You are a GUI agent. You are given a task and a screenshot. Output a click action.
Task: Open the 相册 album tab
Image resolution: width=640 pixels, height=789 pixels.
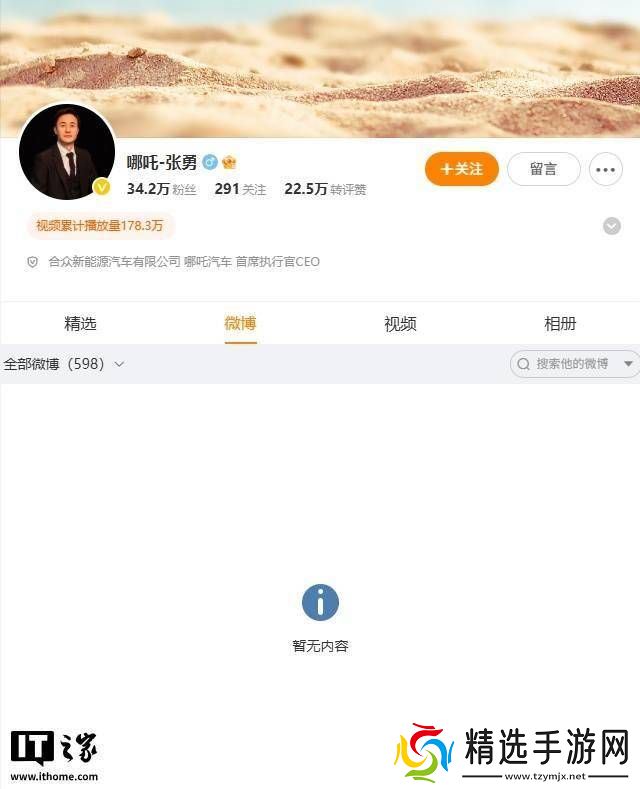(x=560, y=324)
